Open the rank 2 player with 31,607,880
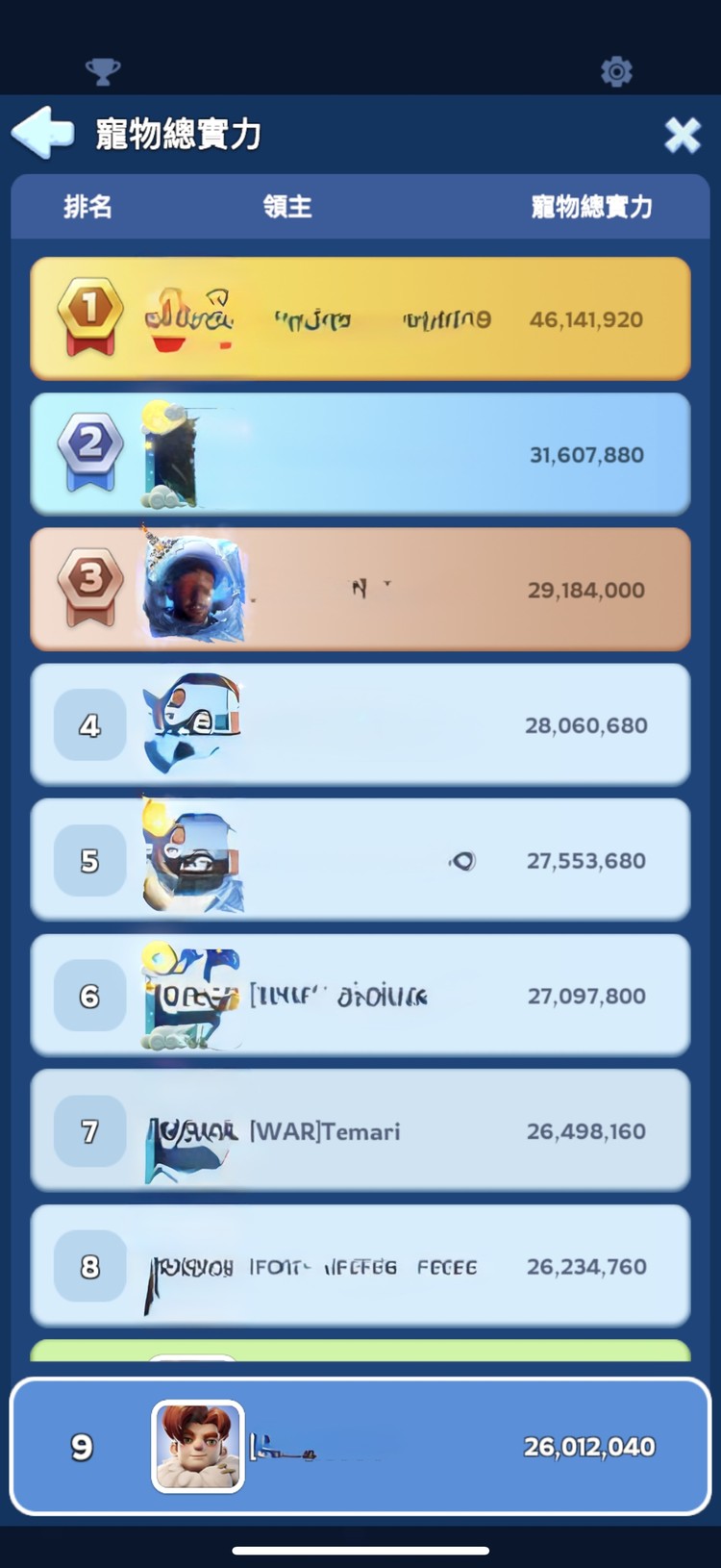721x1568 pixels. click(x=360, y=454)
